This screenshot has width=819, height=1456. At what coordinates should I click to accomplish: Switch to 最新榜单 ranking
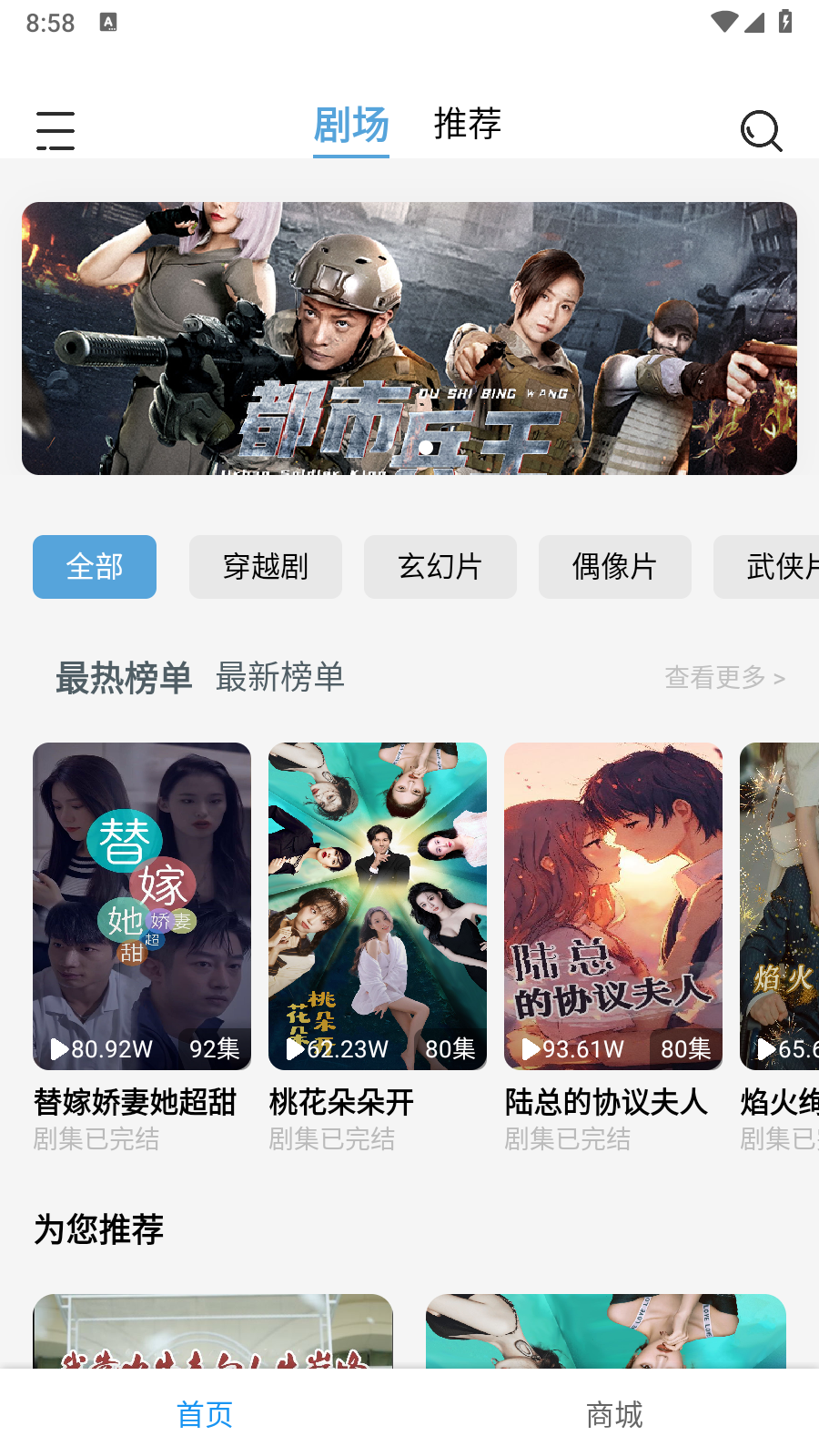tap(280, 677)
